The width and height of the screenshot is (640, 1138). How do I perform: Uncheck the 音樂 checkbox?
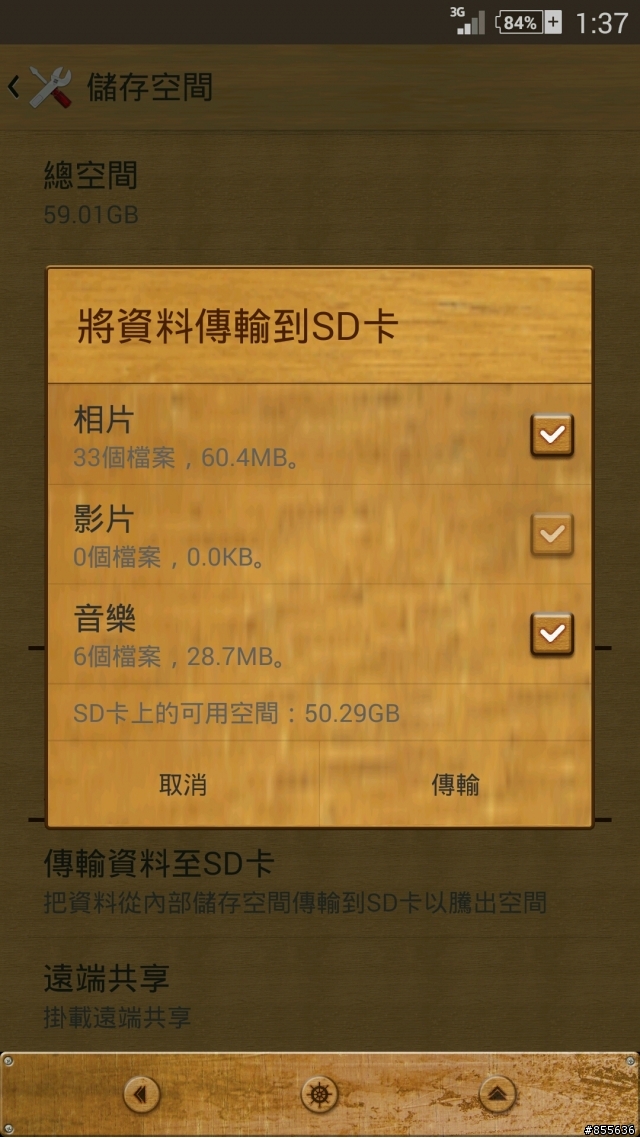551,634
